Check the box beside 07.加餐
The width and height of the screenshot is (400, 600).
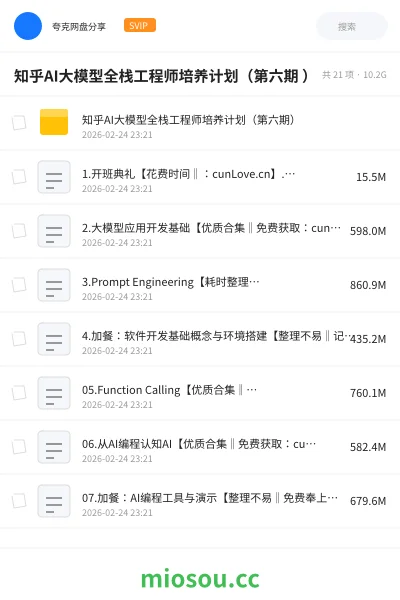click(19, 501)
